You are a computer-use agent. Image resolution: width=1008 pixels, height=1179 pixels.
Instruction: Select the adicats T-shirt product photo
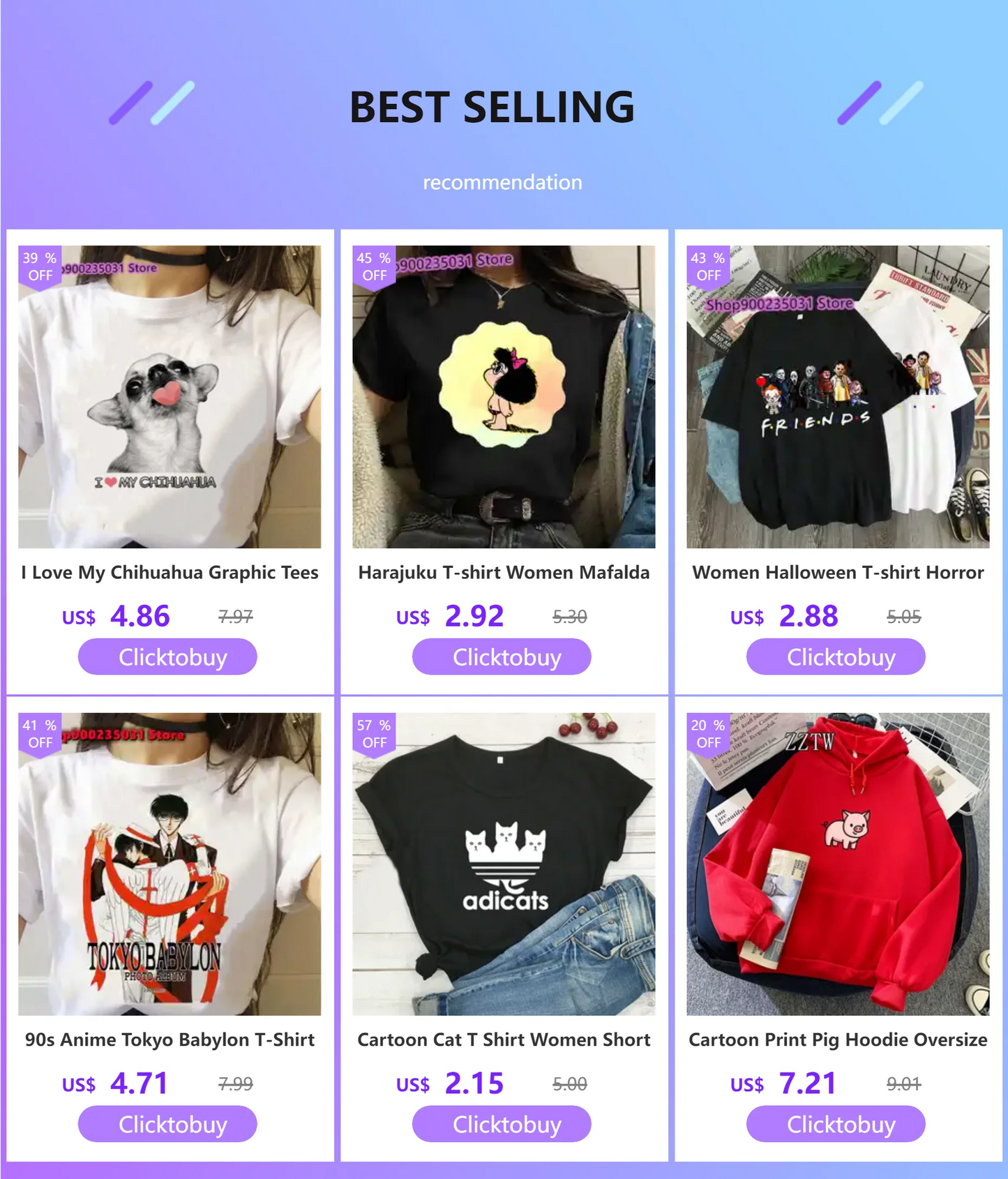click(502, 862)
